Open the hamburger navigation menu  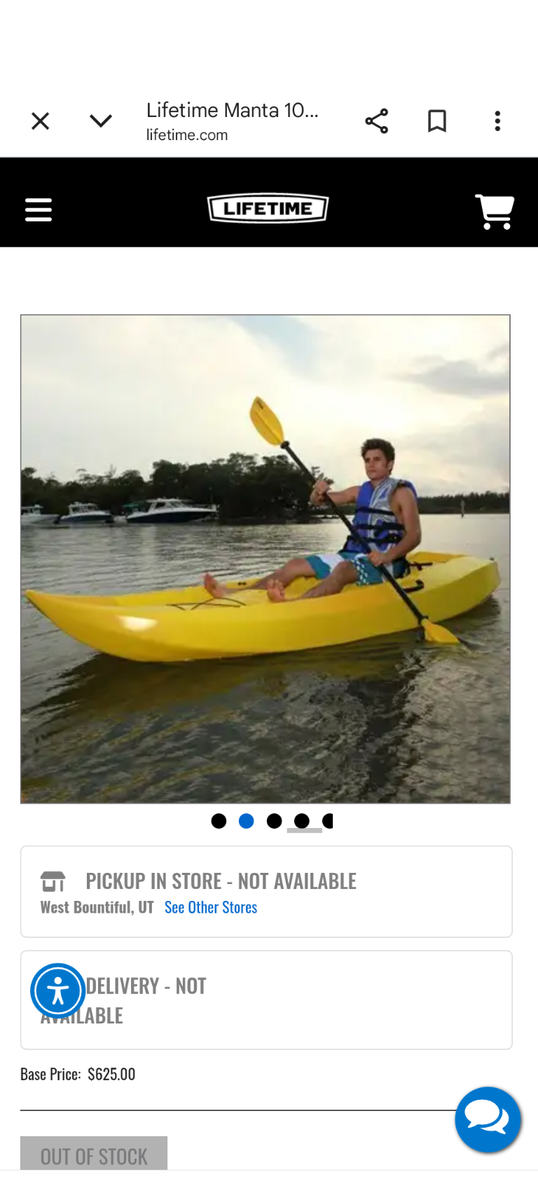tap(38, 209)
